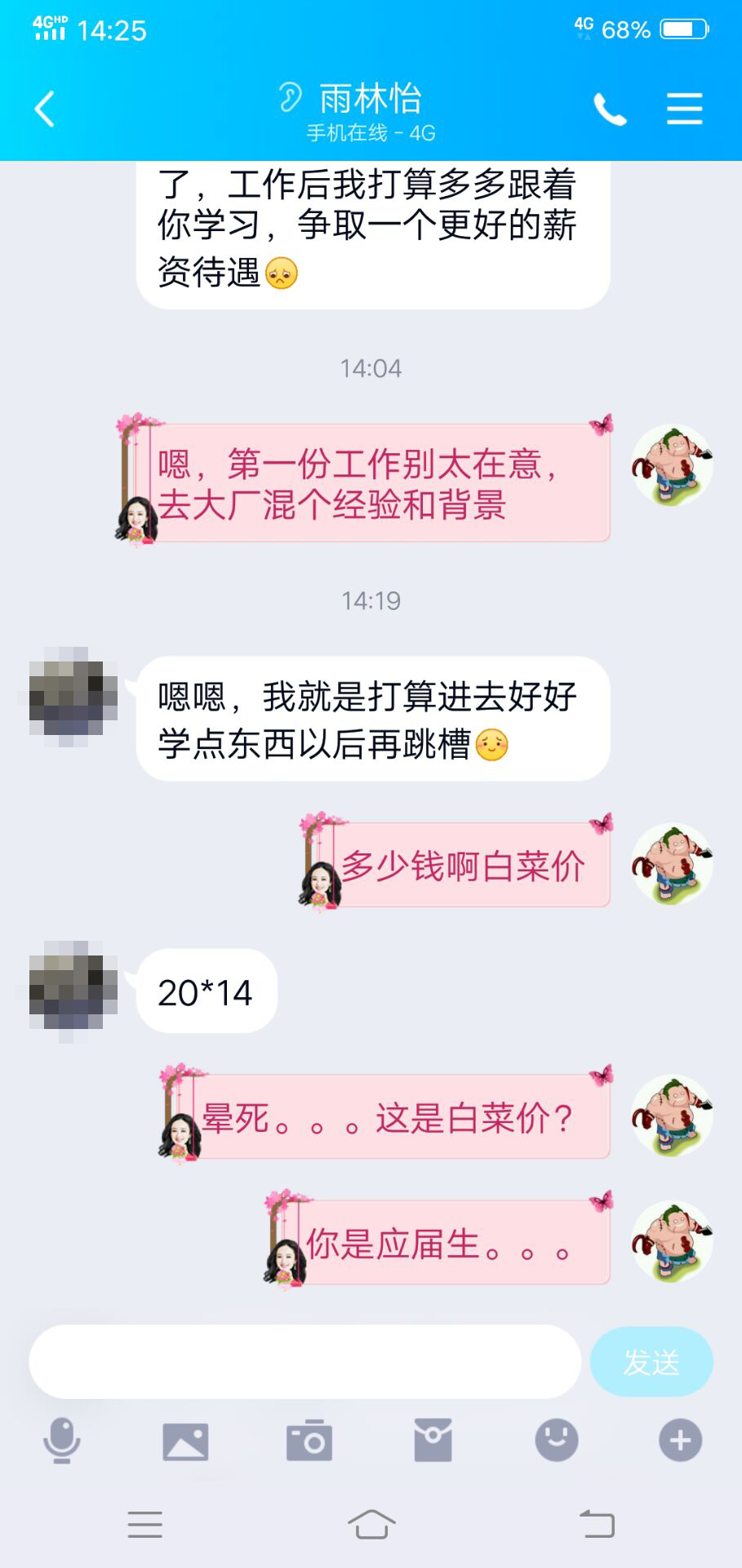Record a voice message with the microphone
742x1568 pixels.
pos(62,1441)
